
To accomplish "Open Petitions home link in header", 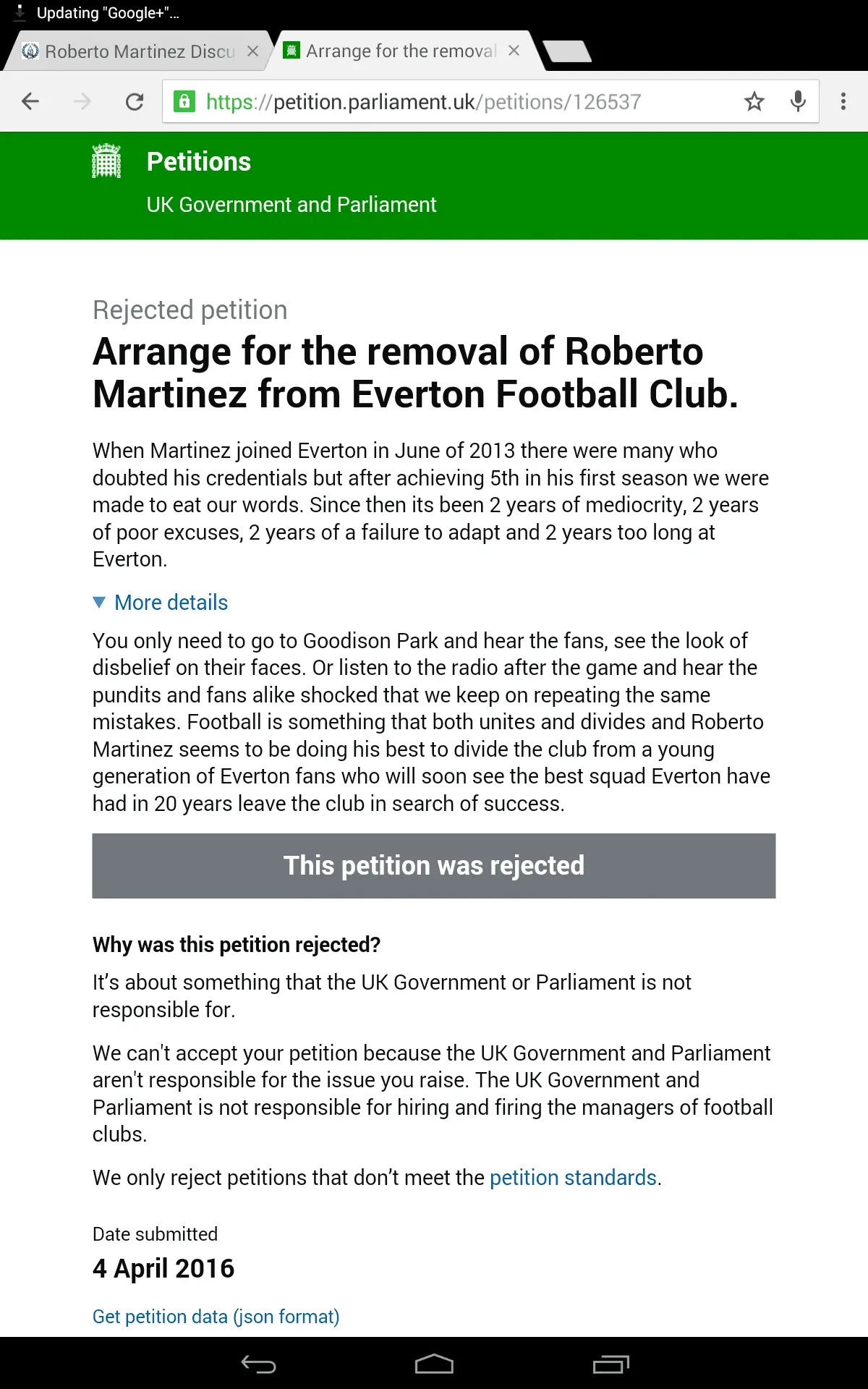I will coord(198,162).
